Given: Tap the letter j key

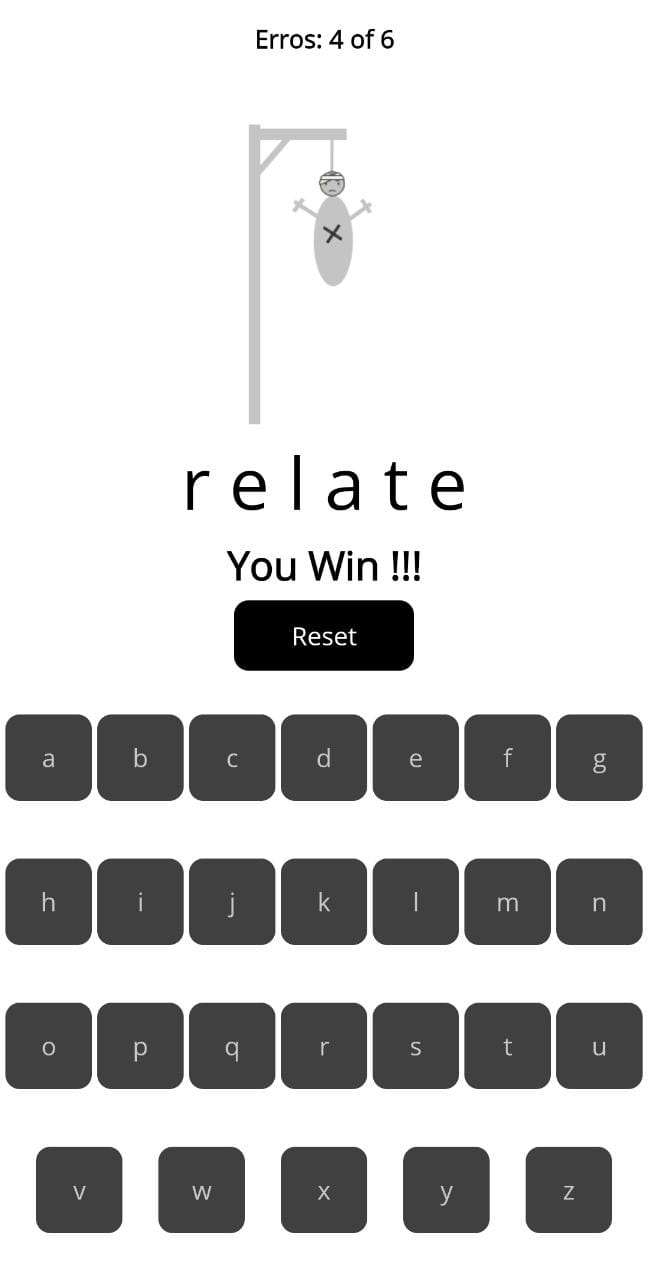Looking at the screenshot, I should tap(232, 902).
